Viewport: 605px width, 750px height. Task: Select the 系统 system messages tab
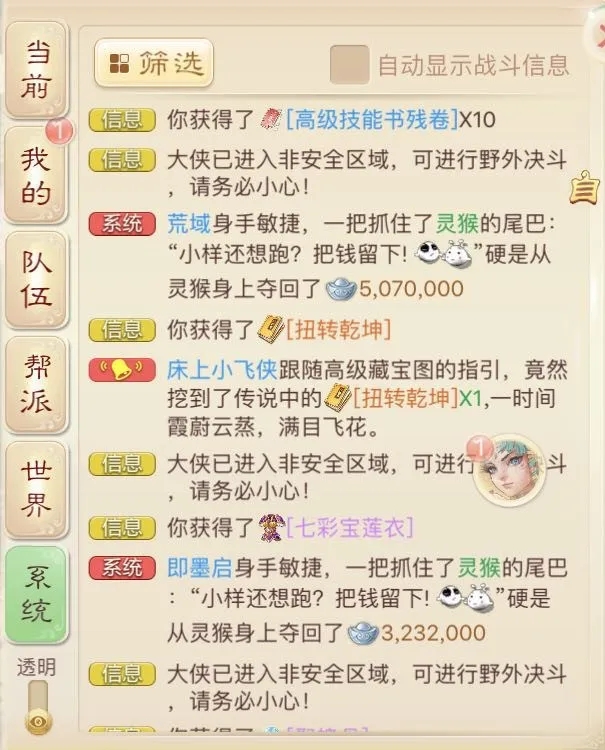tap(36, 595)
